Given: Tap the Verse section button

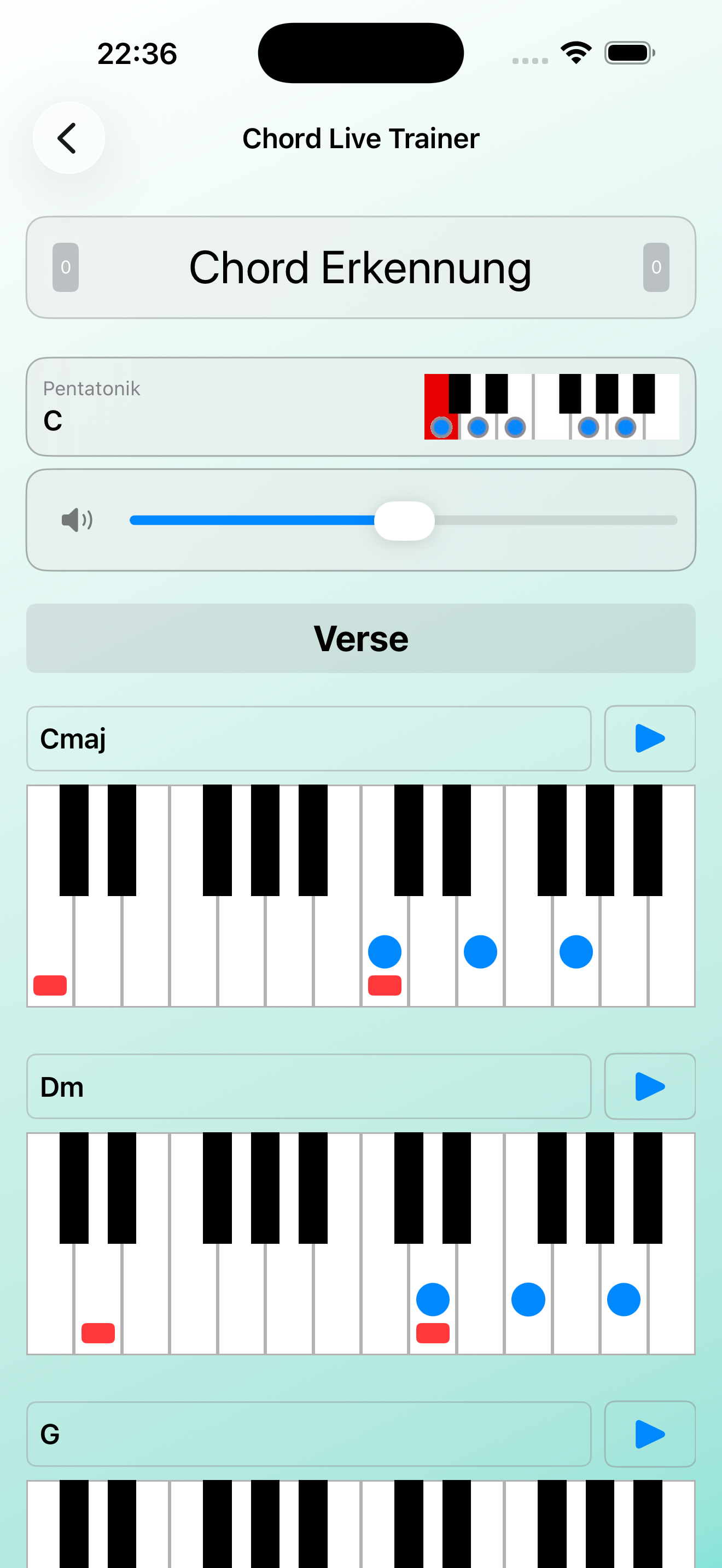Looking at the screenshot, I should 360,639.
